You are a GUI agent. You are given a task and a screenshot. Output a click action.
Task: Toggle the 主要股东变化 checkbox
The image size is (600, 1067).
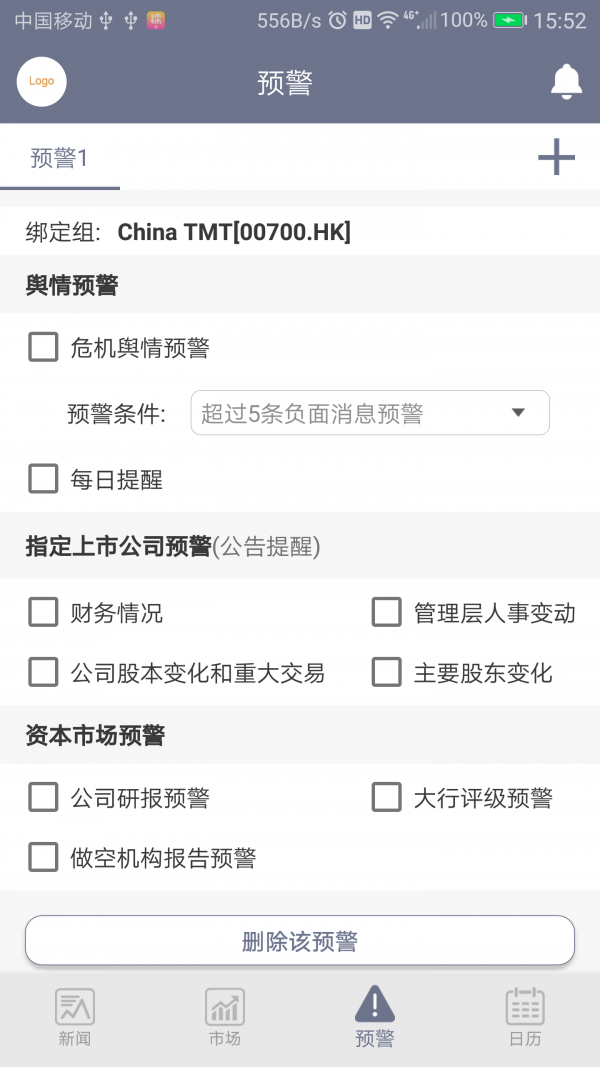point(386,673)
